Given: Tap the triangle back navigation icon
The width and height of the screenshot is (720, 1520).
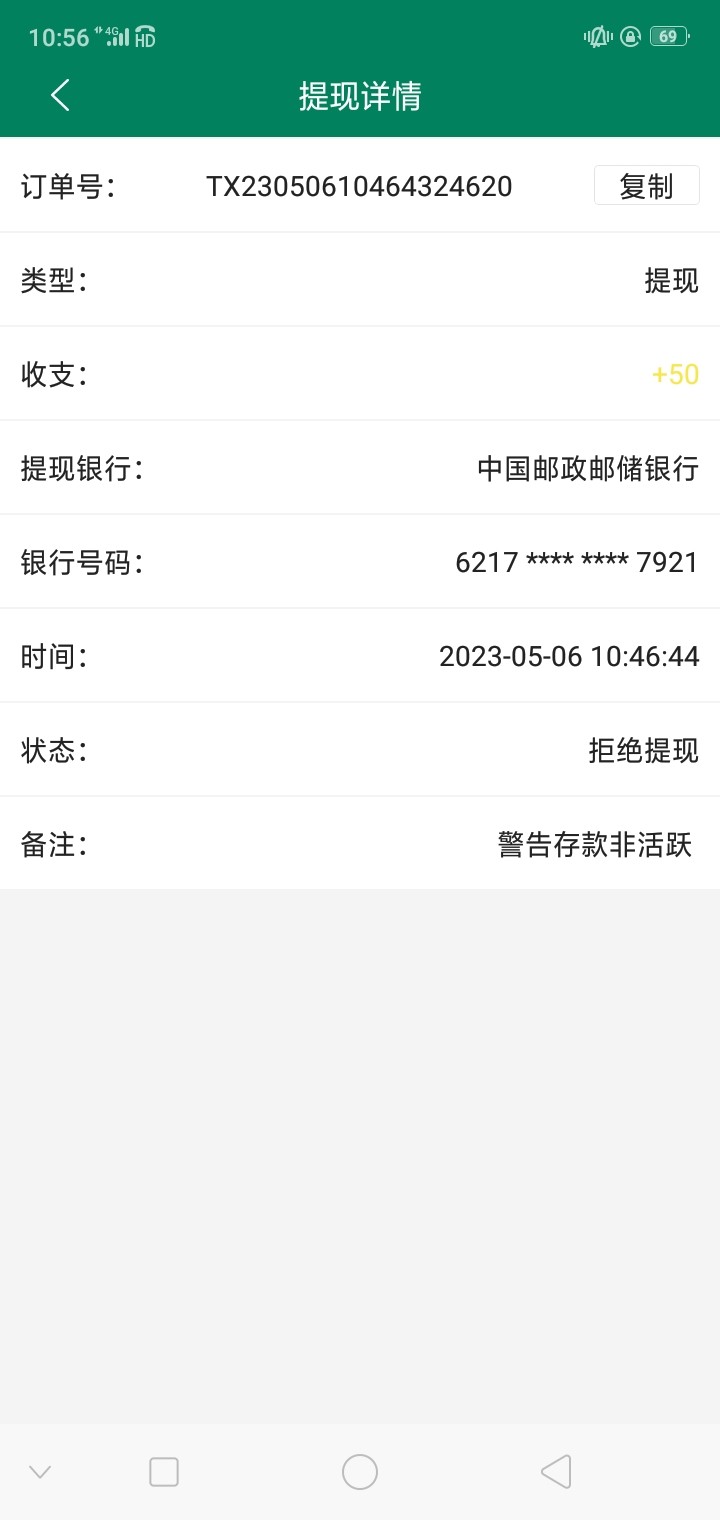Looking at the screenshot, I should pos(556,1471).
